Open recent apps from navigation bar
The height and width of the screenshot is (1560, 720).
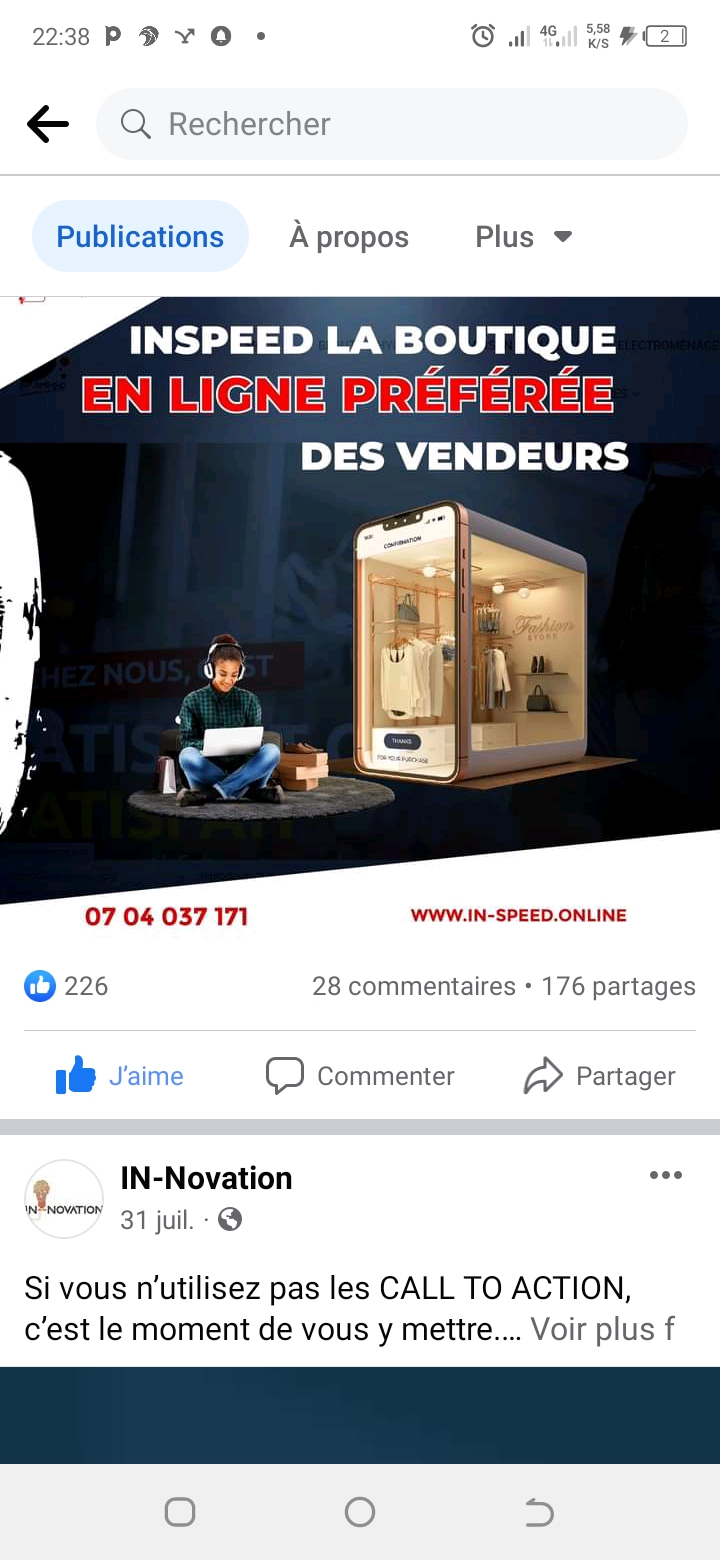[x=180, y=1512]
